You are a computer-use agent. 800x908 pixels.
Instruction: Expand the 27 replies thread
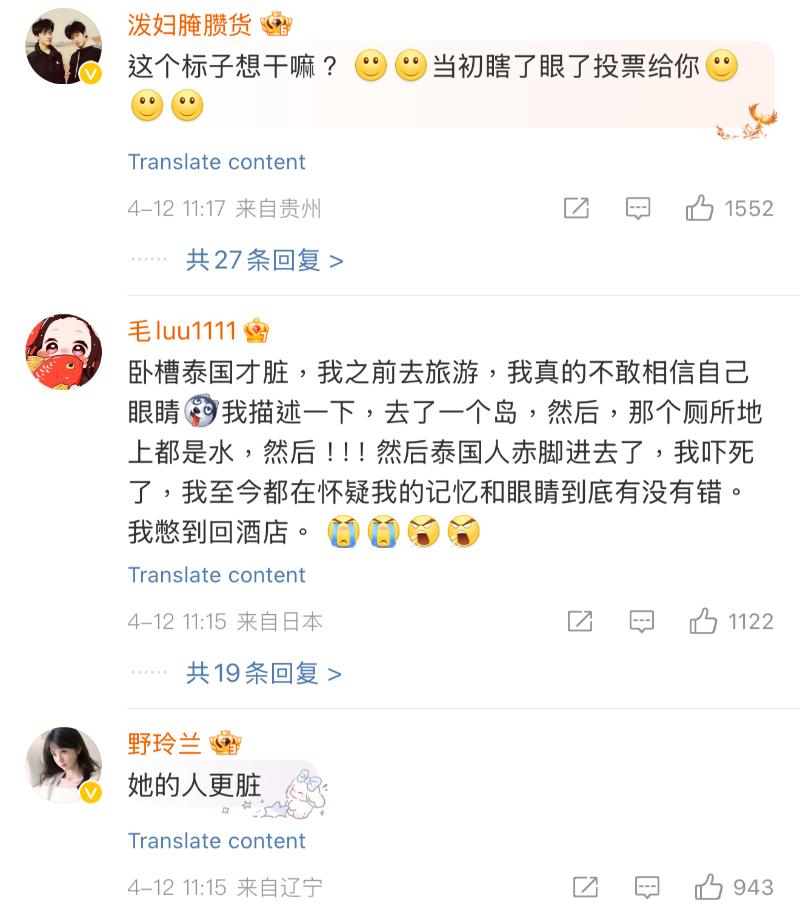click(264, 261)
